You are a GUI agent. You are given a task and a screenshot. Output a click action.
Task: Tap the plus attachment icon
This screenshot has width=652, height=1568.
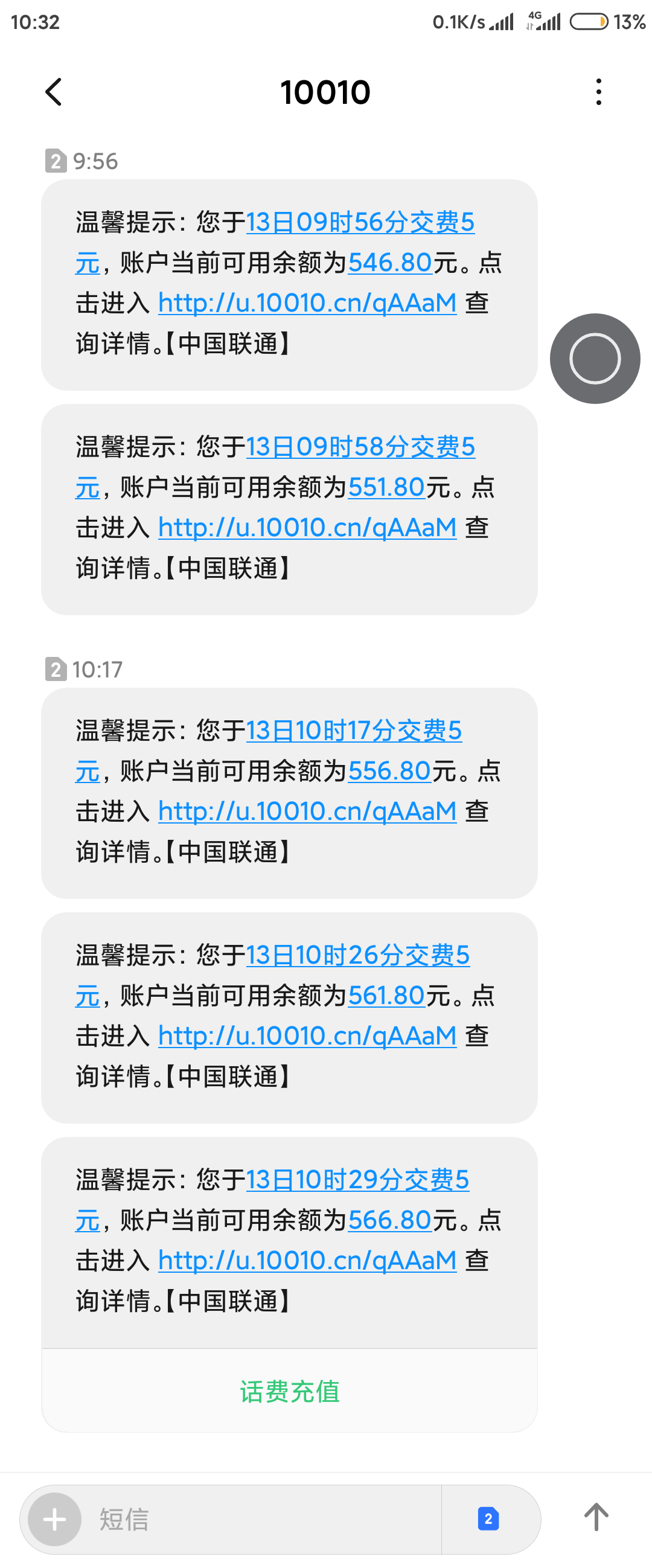pos(55,1519)
